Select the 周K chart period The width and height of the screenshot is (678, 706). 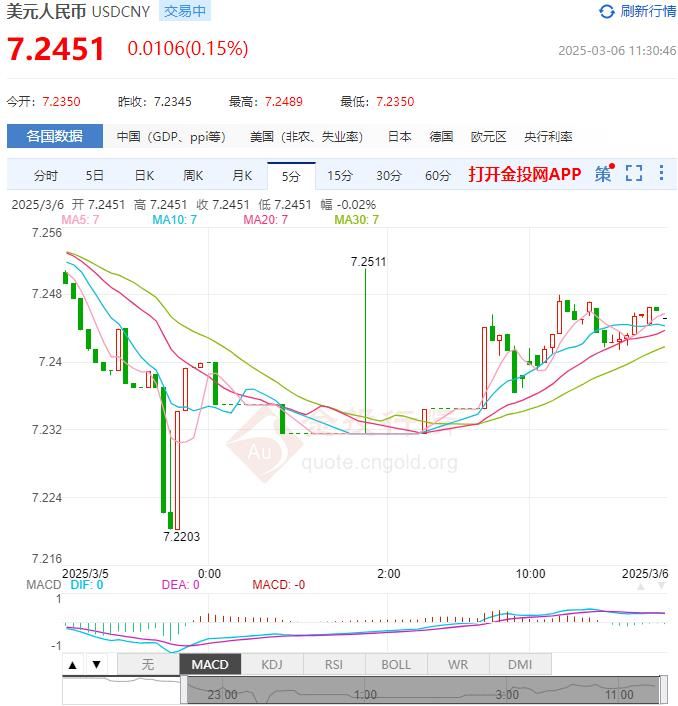tap(193, 175)
